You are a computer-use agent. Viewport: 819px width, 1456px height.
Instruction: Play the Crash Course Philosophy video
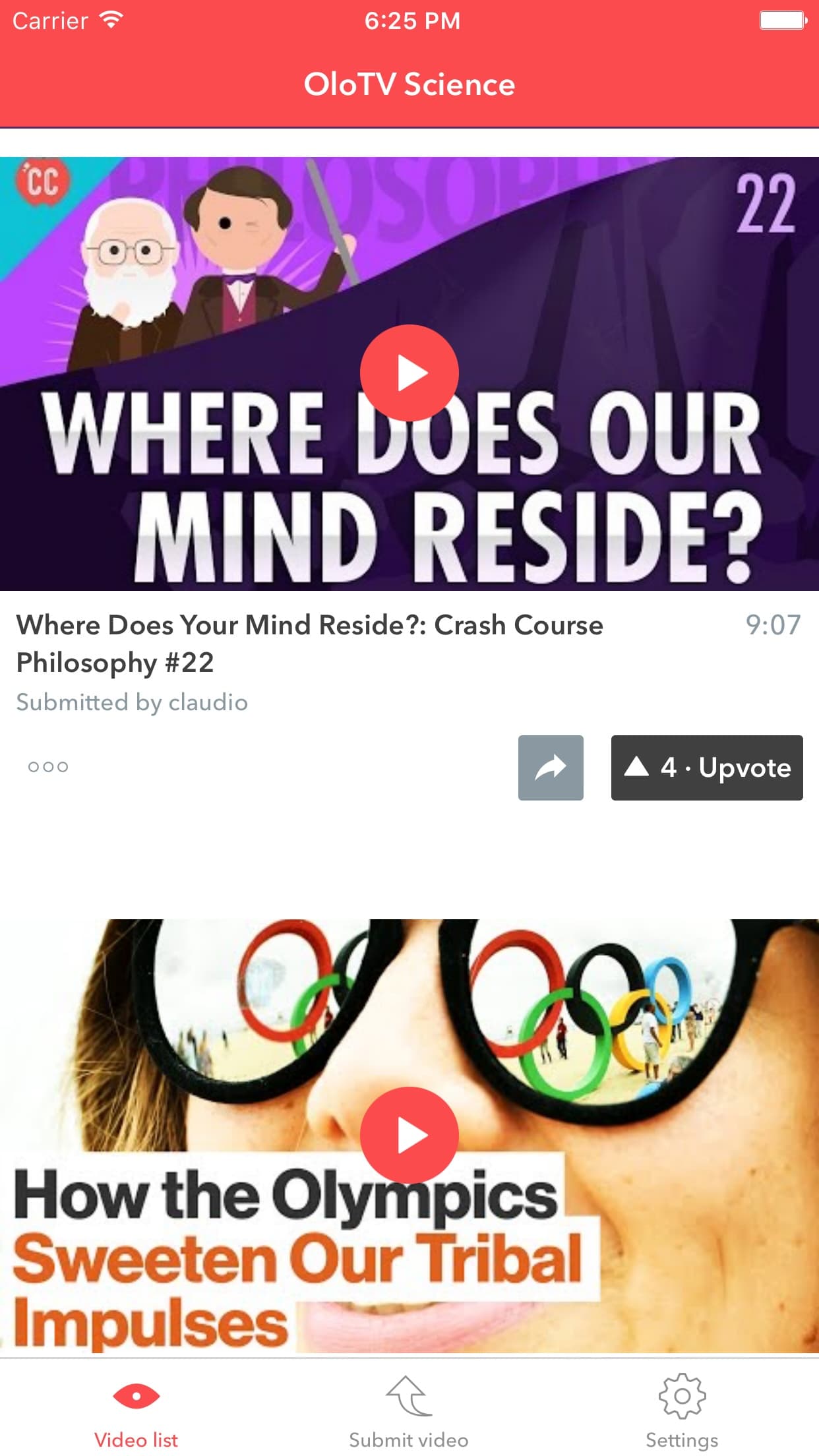[409, 373]
